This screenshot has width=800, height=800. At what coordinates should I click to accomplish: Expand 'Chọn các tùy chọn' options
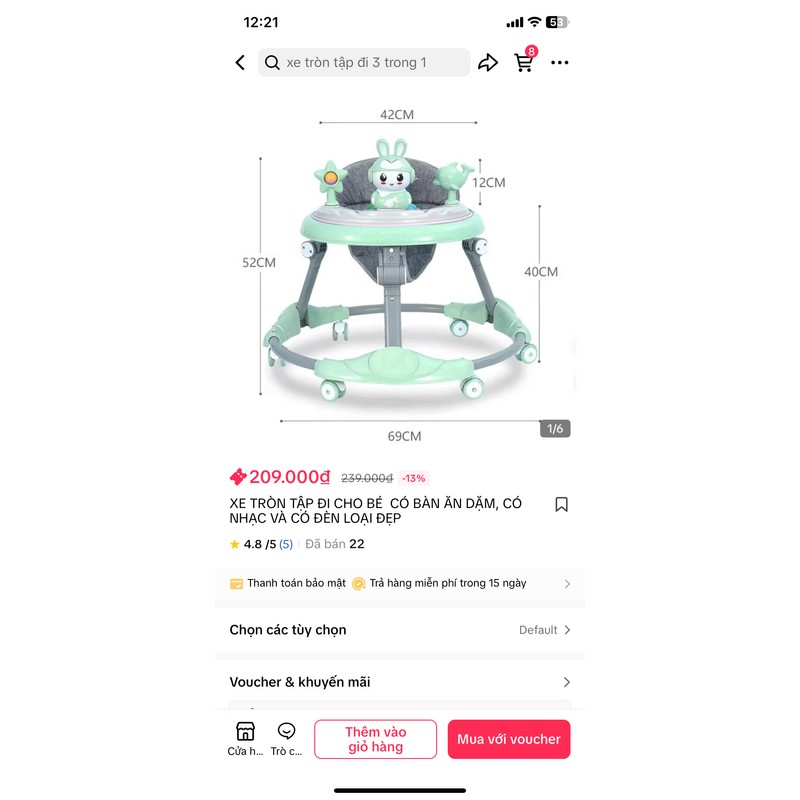[400, 630]
